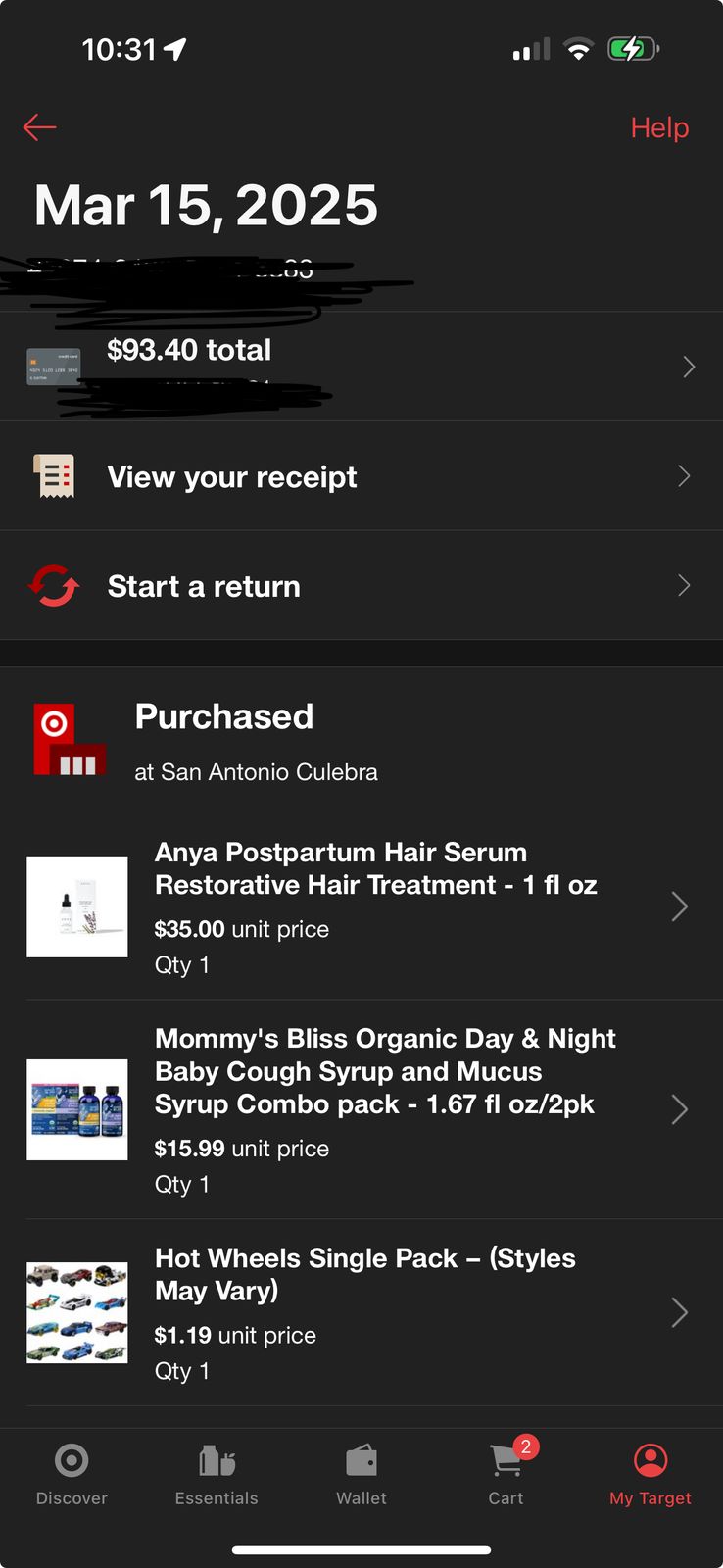Open the $93.40 total payment details

coord(361,367)
